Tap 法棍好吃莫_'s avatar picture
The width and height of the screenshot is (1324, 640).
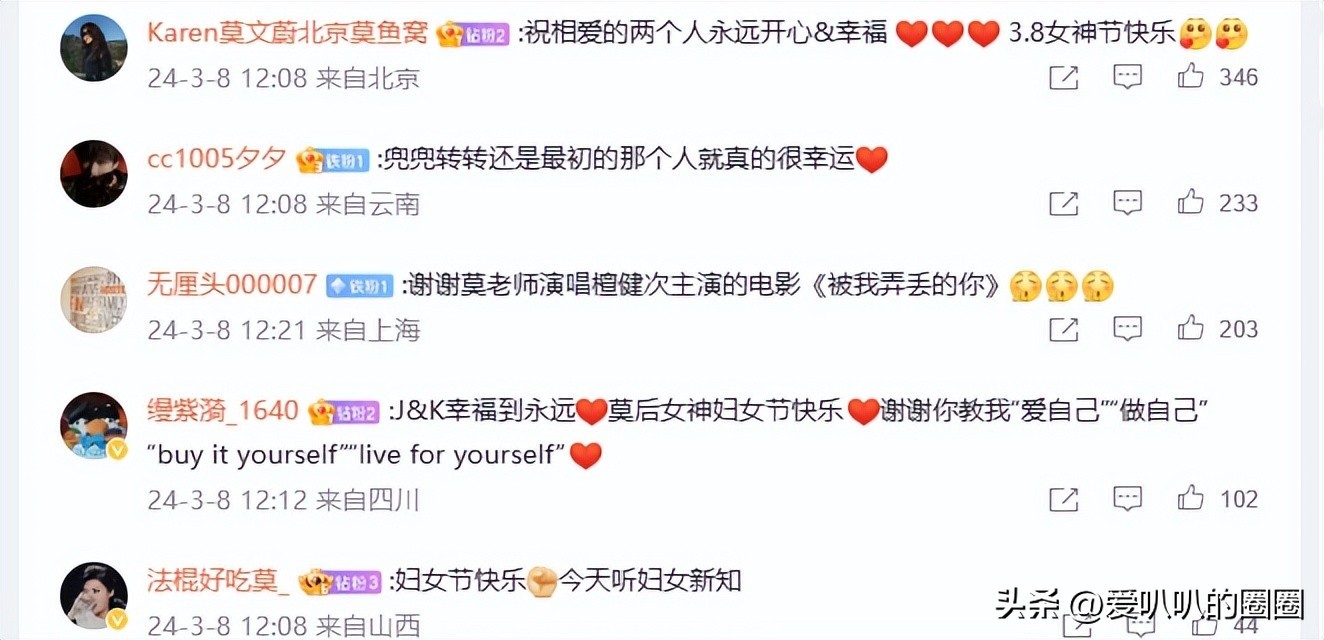click(94, 595)
